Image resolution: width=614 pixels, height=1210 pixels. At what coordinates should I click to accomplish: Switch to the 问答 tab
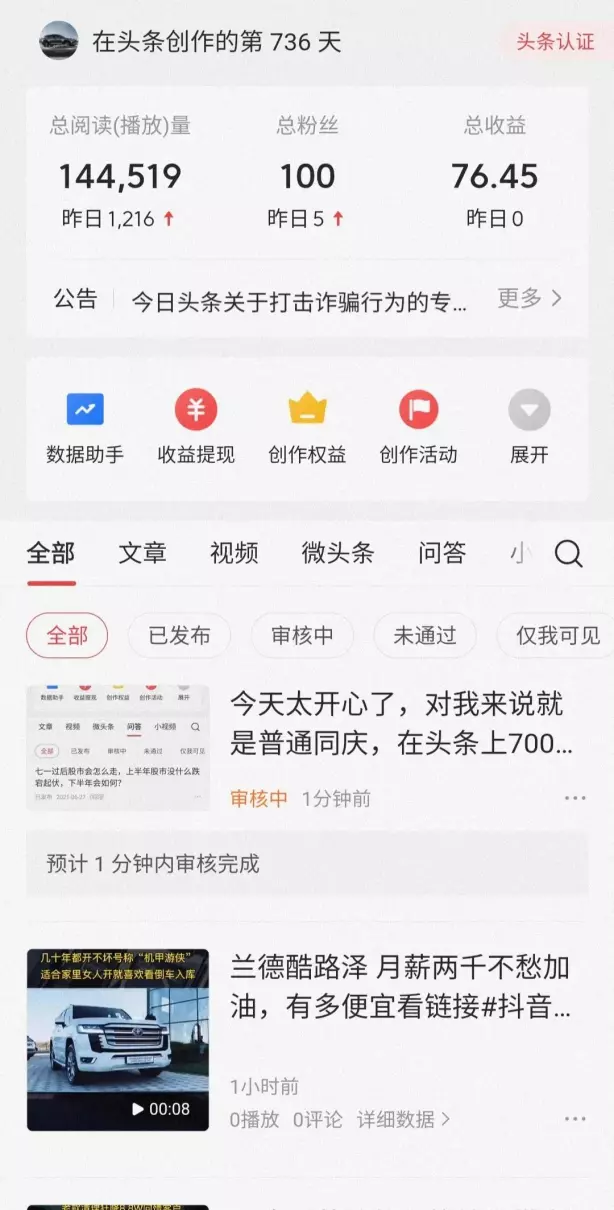point(442,553)
